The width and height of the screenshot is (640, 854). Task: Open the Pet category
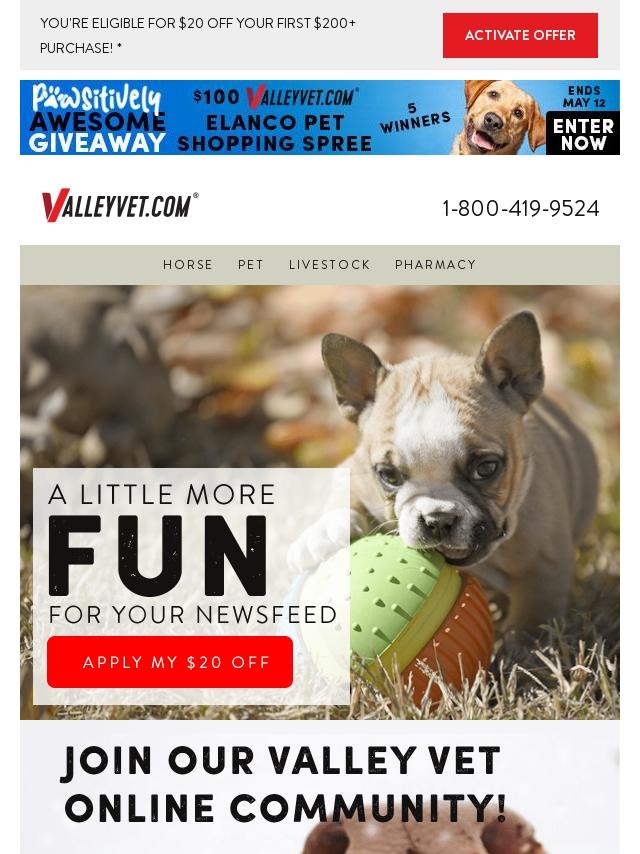[251, 265]
